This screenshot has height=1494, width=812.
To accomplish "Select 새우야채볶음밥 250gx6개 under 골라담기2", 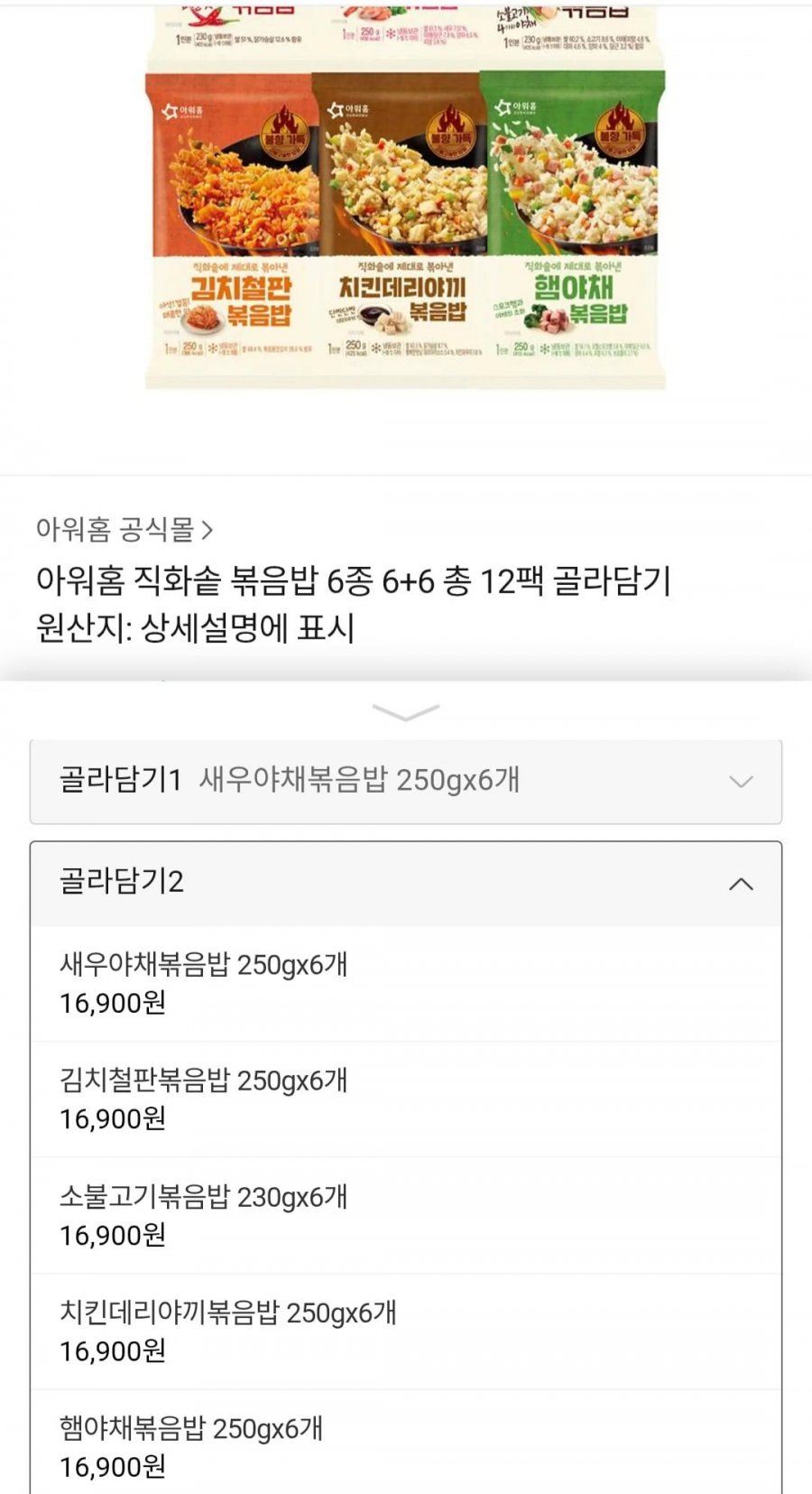I will point(405,983).
